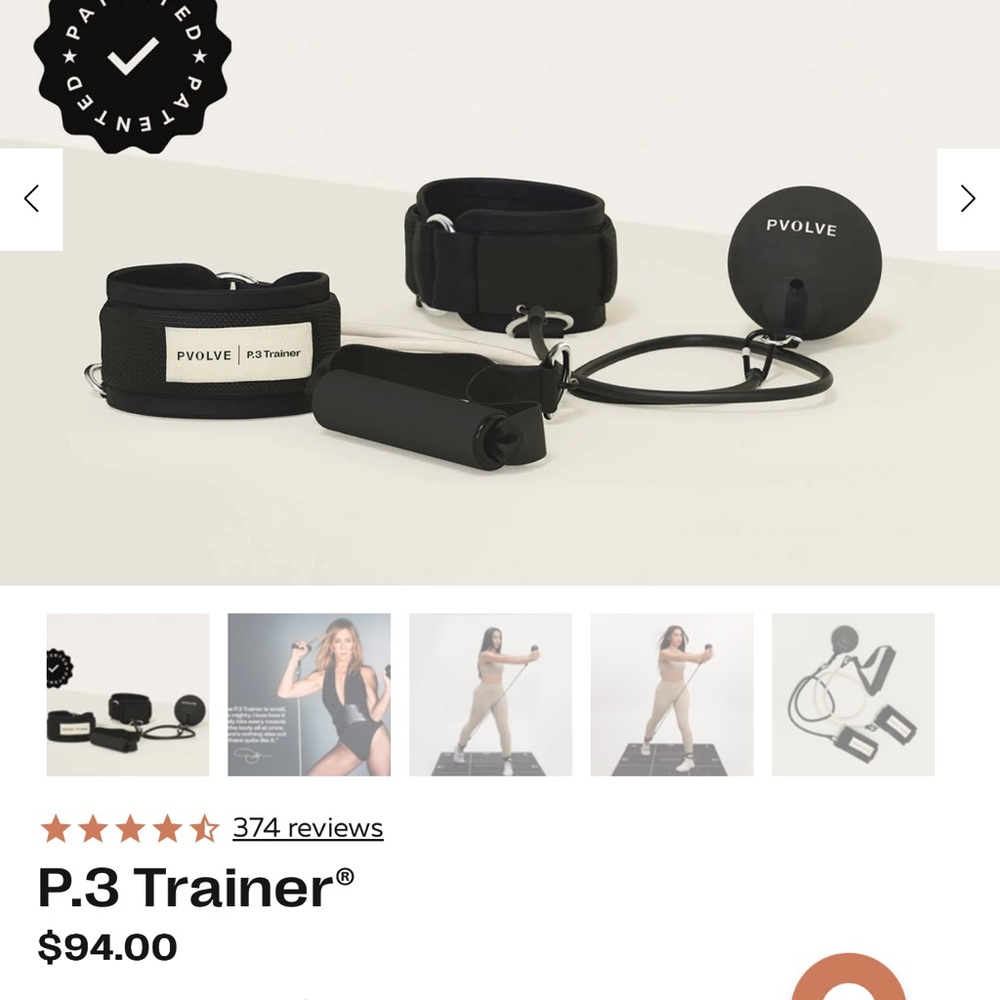Go to the previous product image
The height and width of the screenshot is (1000, 1000).
click(31, 199)
